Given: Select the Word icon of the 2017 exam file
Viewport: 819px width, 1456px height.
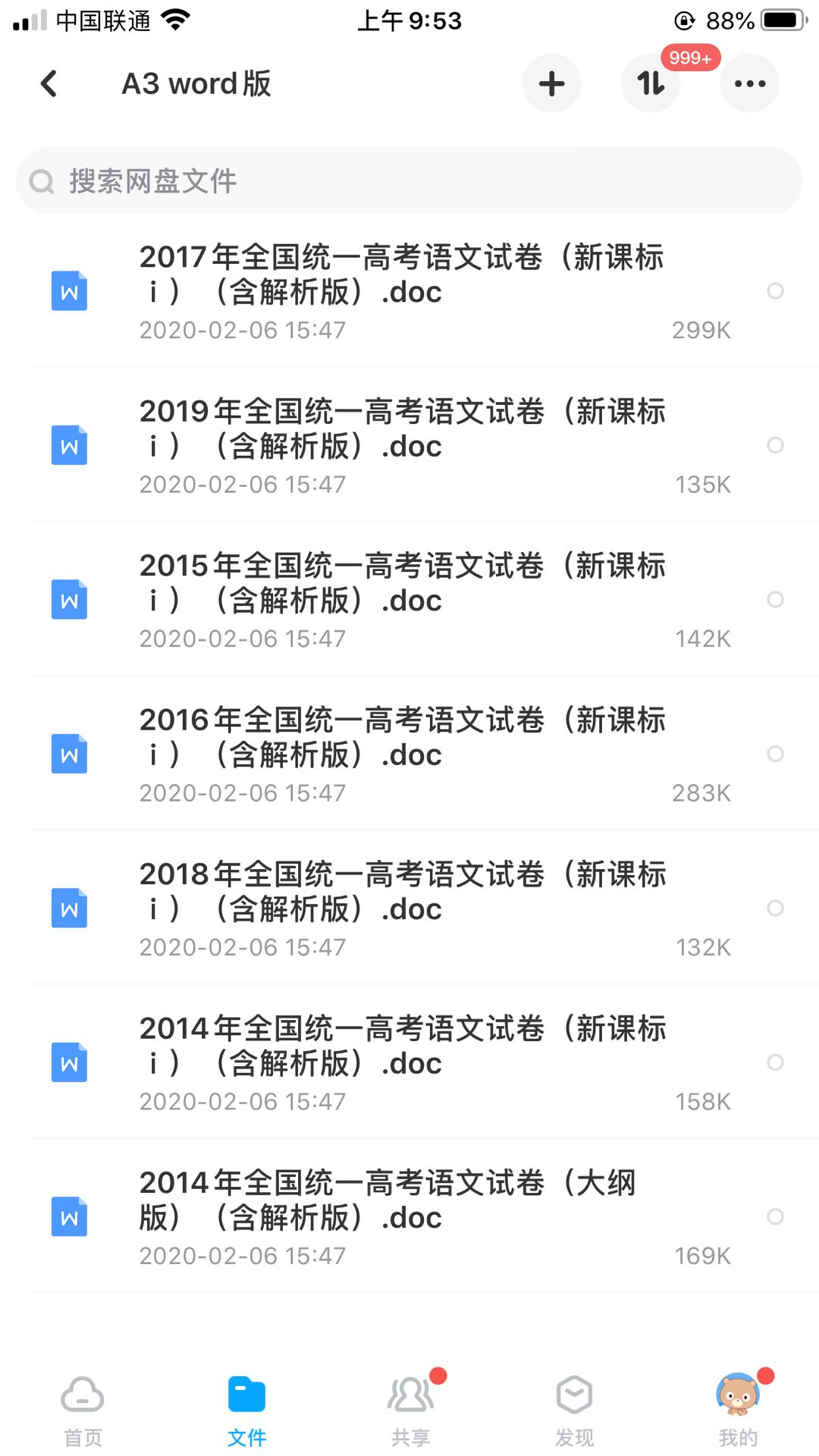Looking at the screenshot, I should [x=69, y=291].
